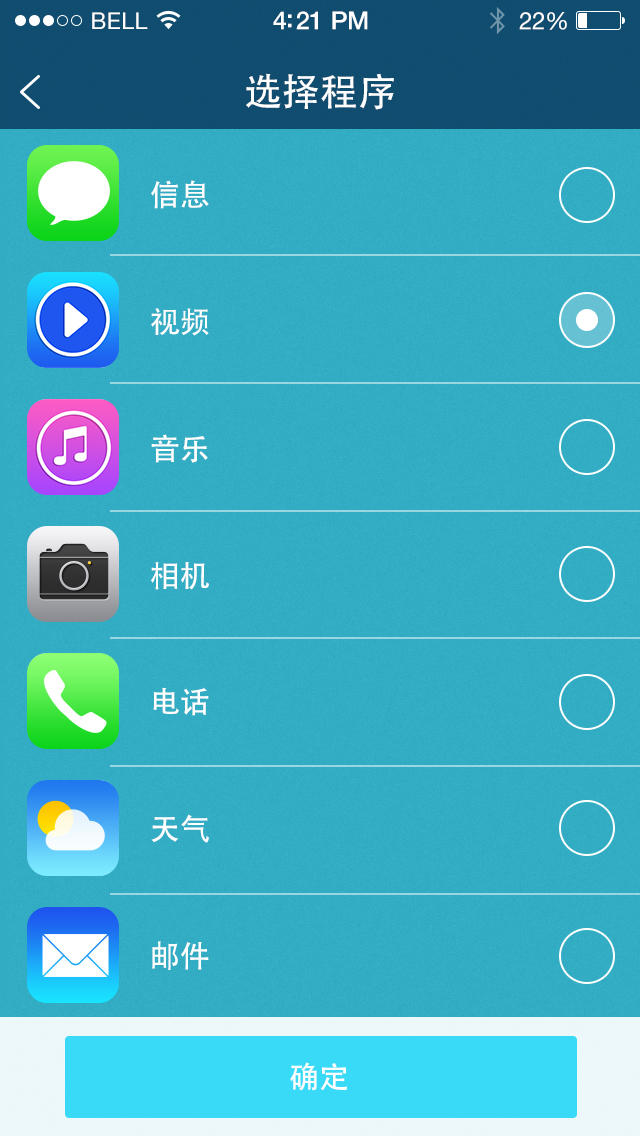Pick the 相机 radio button
This screenshot has width=640, height=1136.
point(587,574)
